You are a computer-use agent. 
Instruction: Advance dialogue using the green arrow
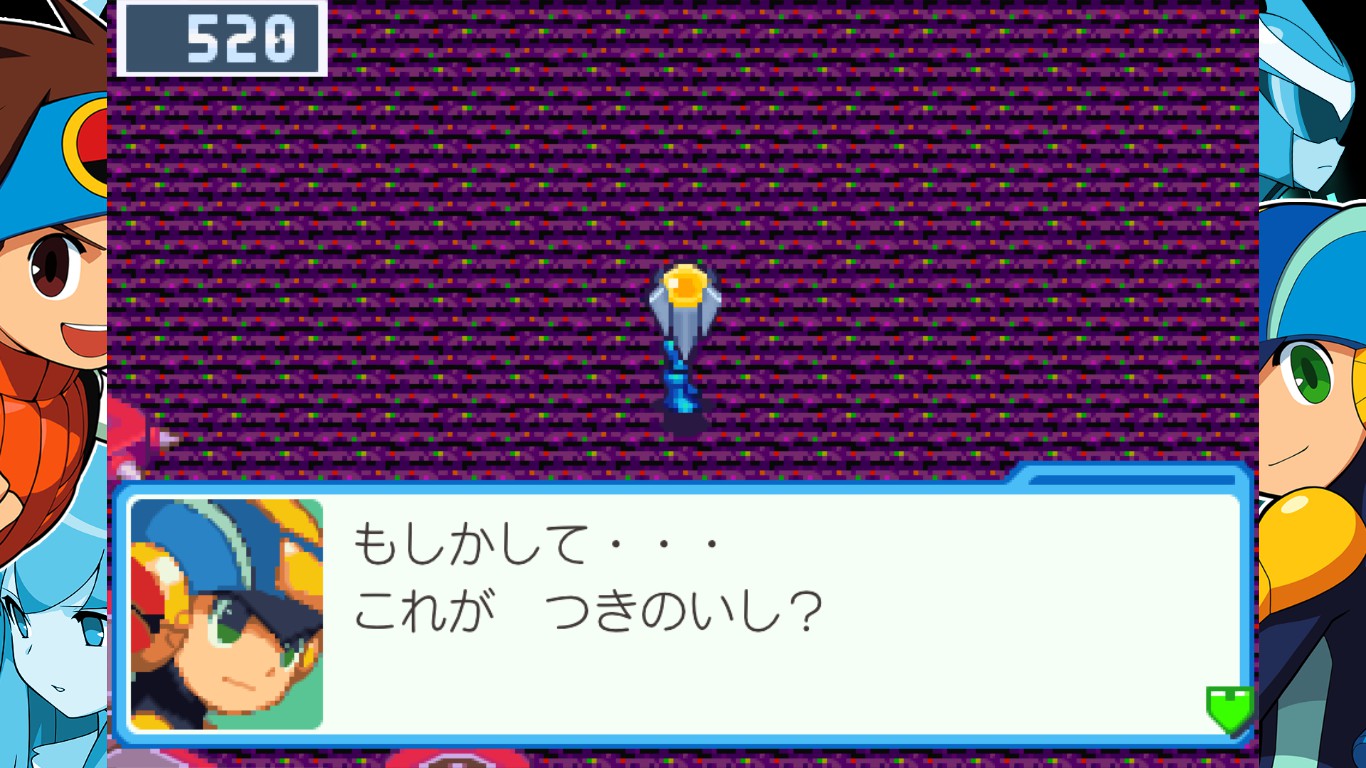tap(1229, 709)
